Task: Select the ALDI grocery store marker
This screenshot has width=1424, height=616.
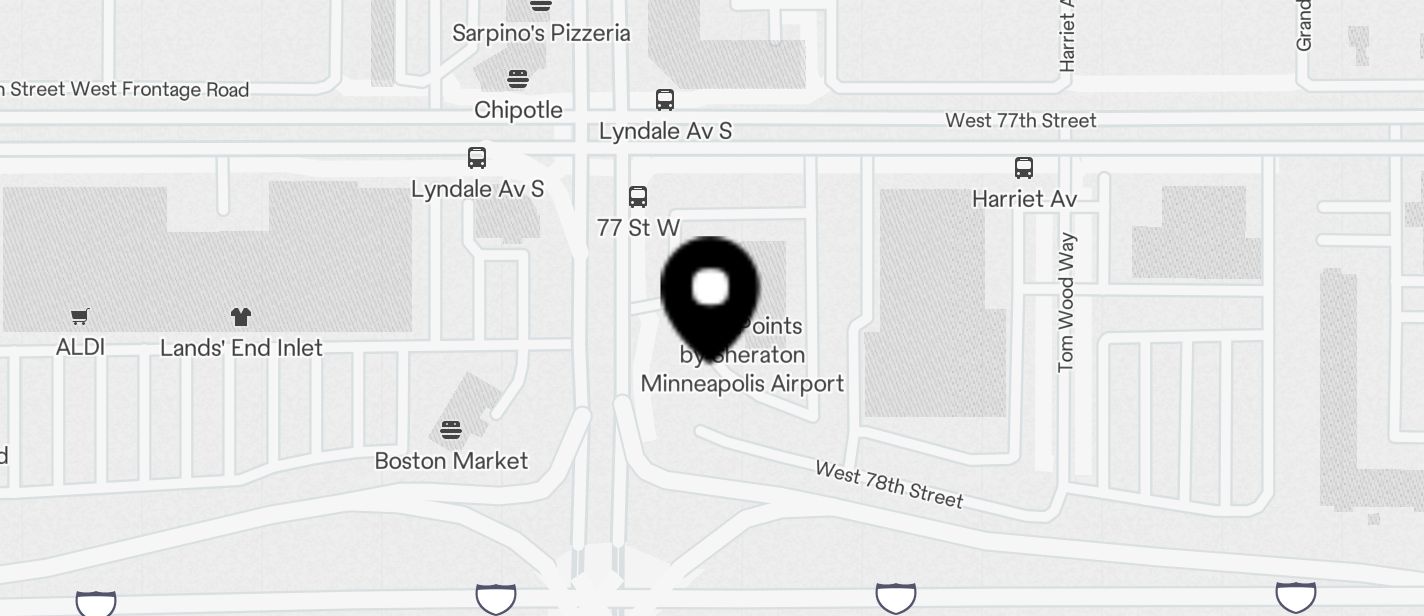Action: (x=80, y=317)
